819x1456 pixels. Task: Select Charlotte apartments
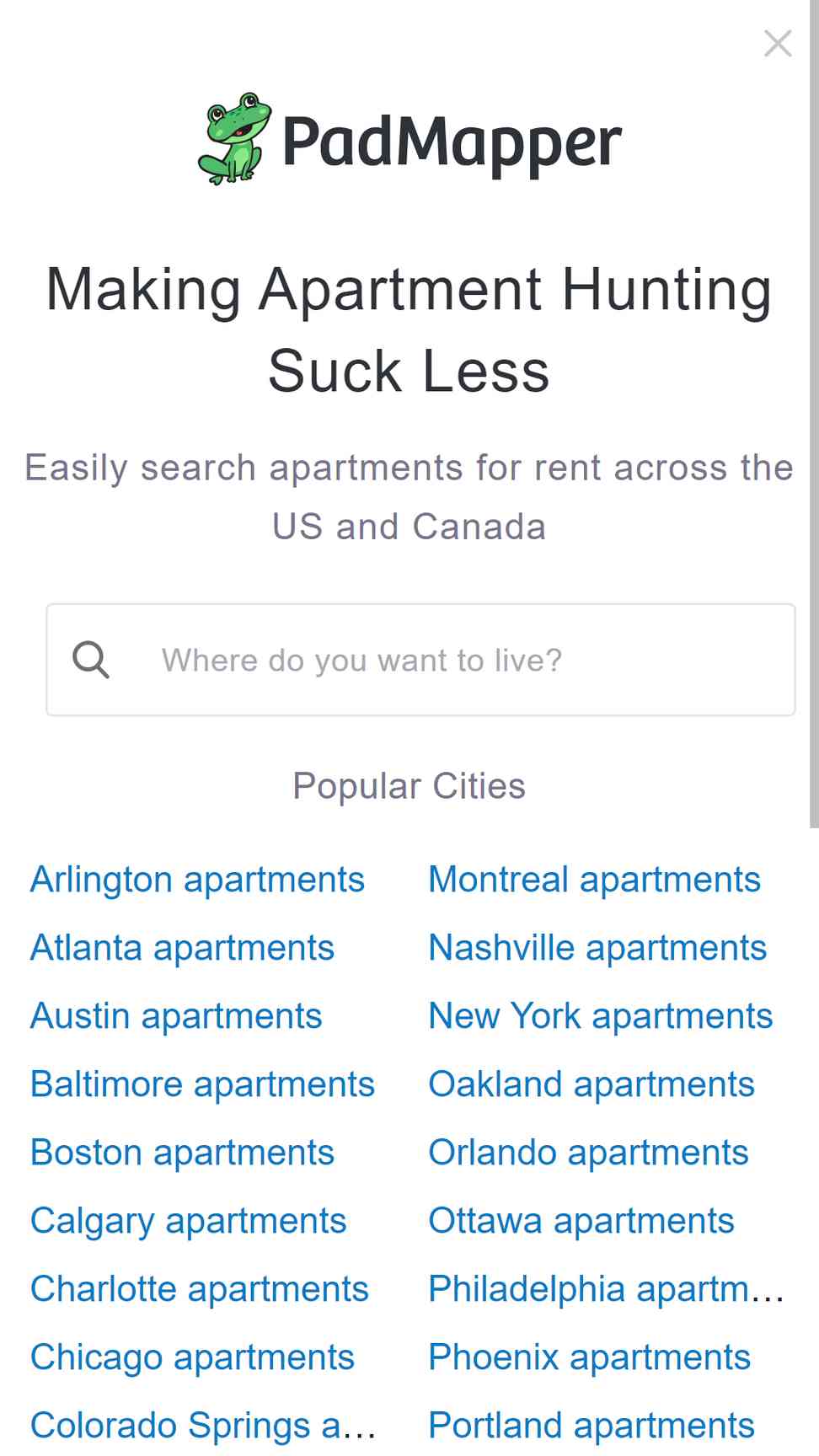click(200, 1289)
